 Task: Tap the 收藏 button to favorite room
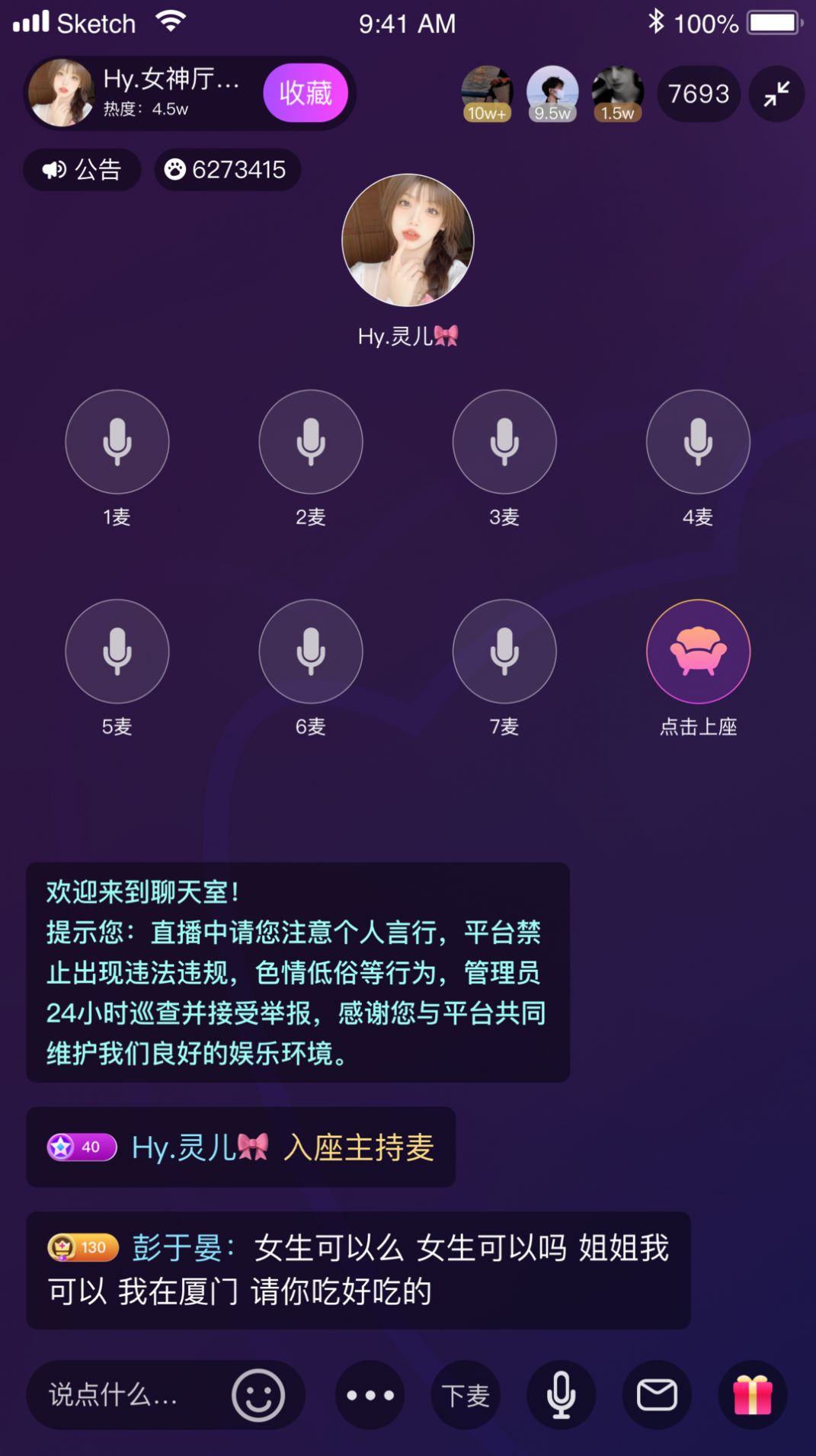pos(305,93)
